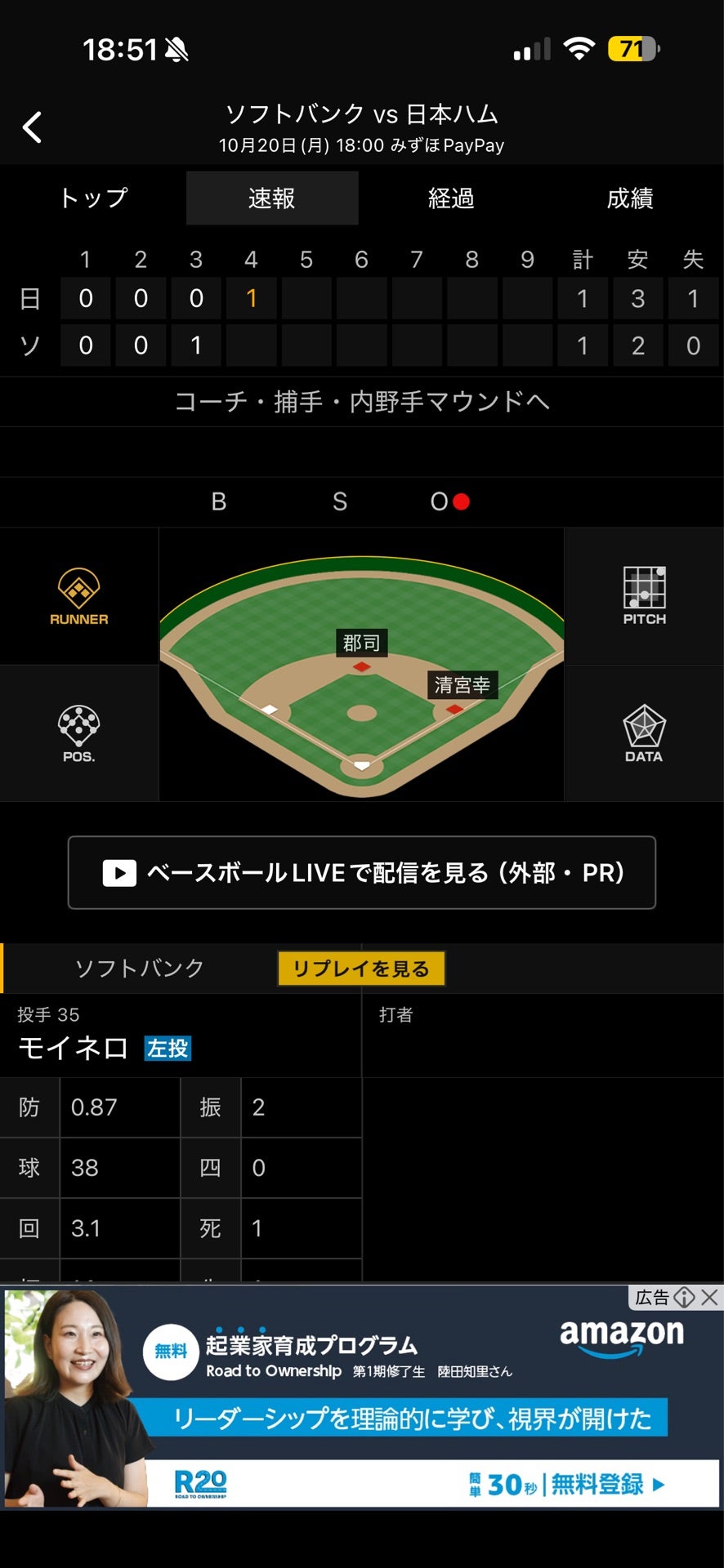Tap リプレイを見る to watch replay

tap(361, 969)
